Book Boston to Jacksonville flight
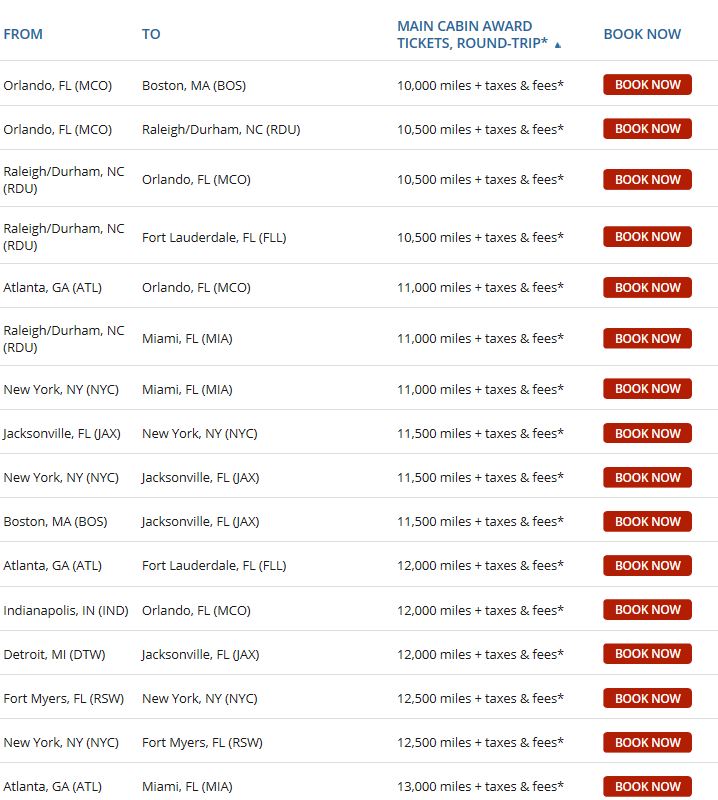The image size is (718, 800). (647, 522)
